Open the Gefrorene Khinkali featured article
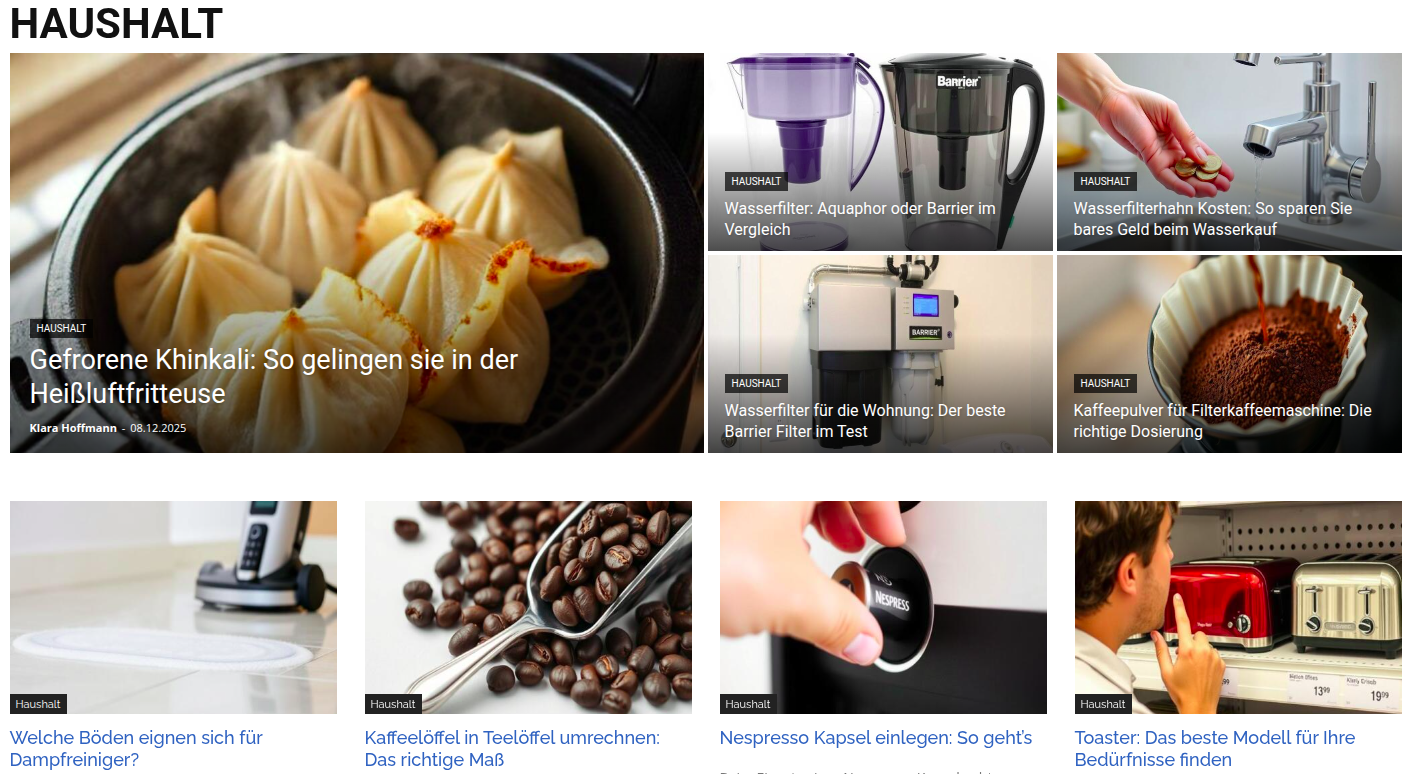 (x=273, y=376)
